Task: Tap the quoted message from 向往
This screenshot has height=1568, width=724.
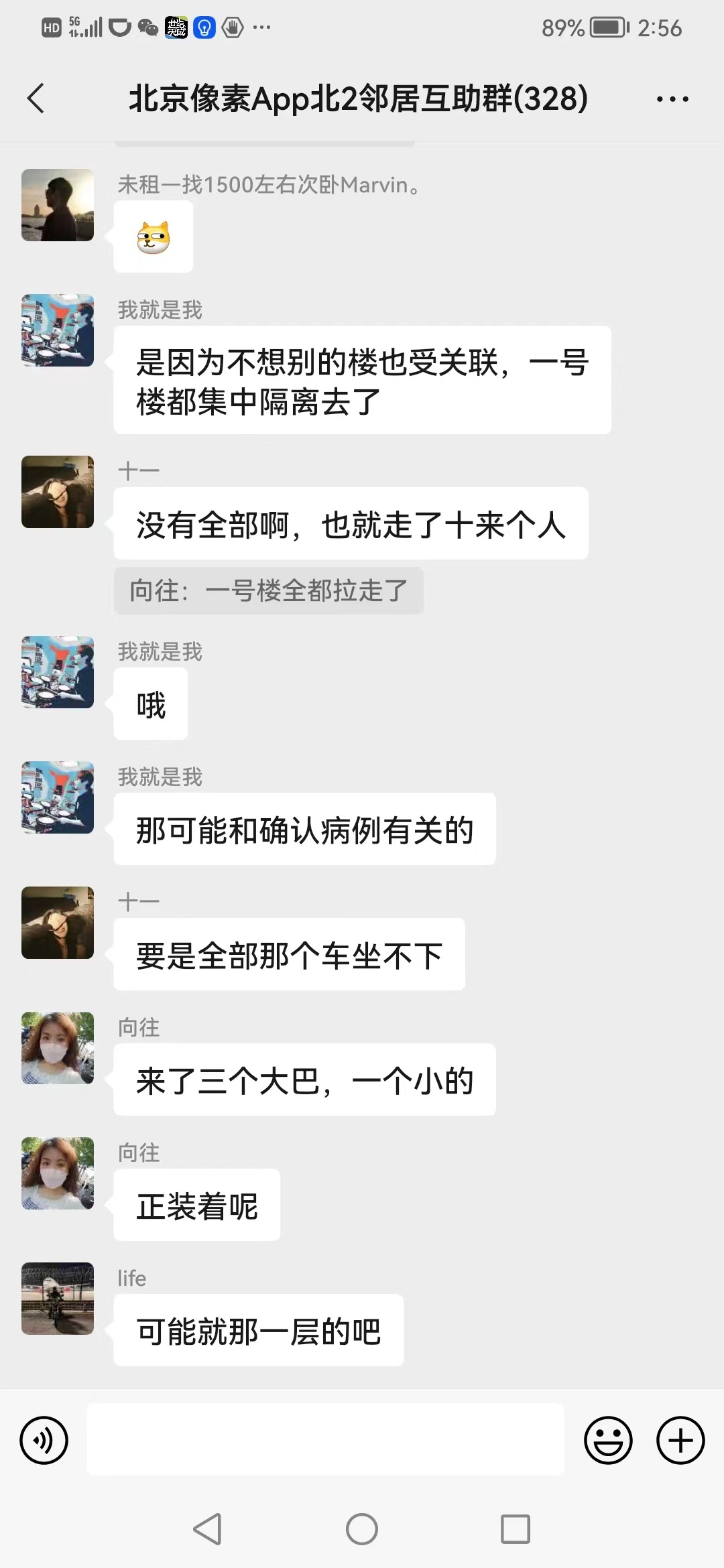Action: 268,590
